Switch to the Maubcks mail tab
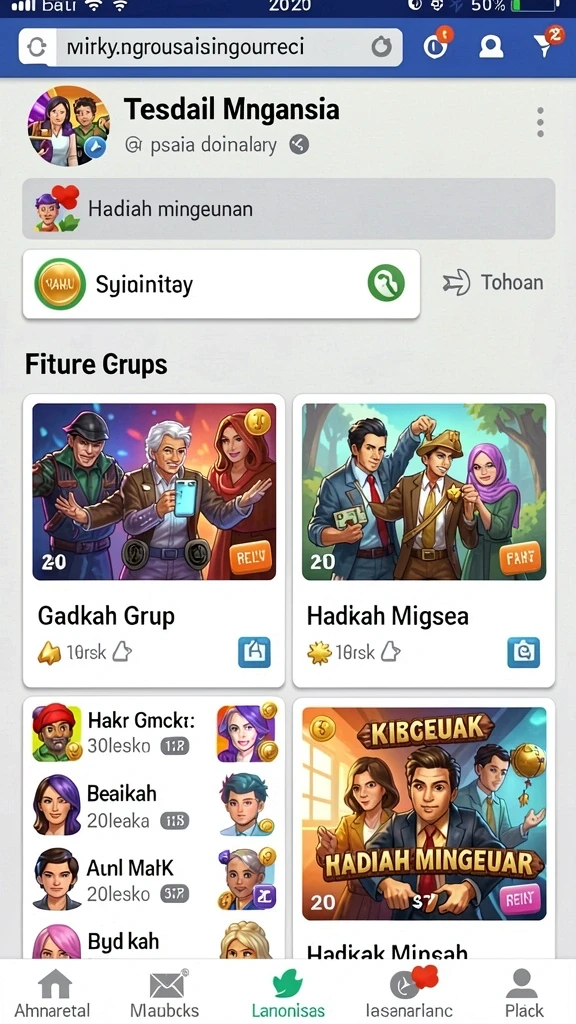Screen dimensions: 576x1024 (165, 993)
